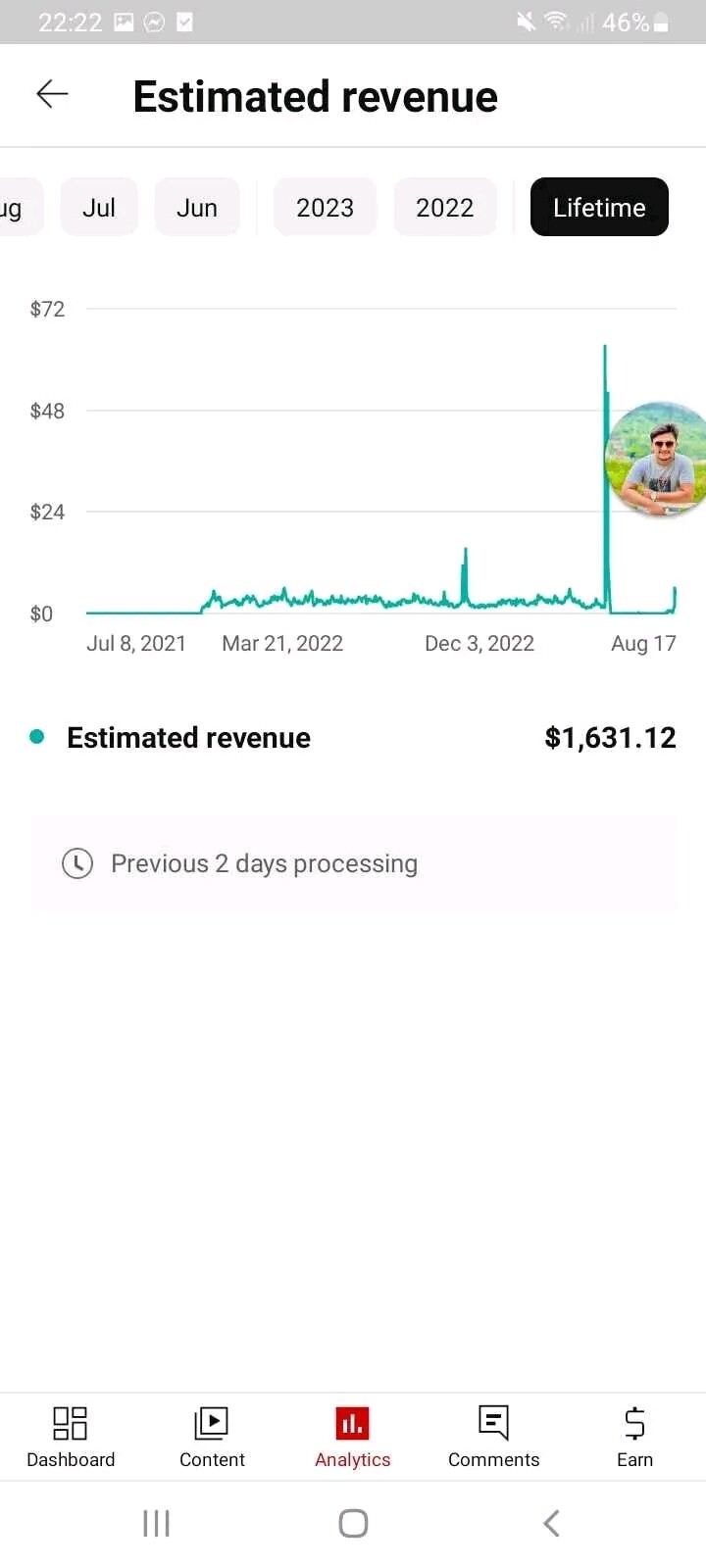Filter revenue by 2023
The image size is (706, 1568).
pos(325,207)
